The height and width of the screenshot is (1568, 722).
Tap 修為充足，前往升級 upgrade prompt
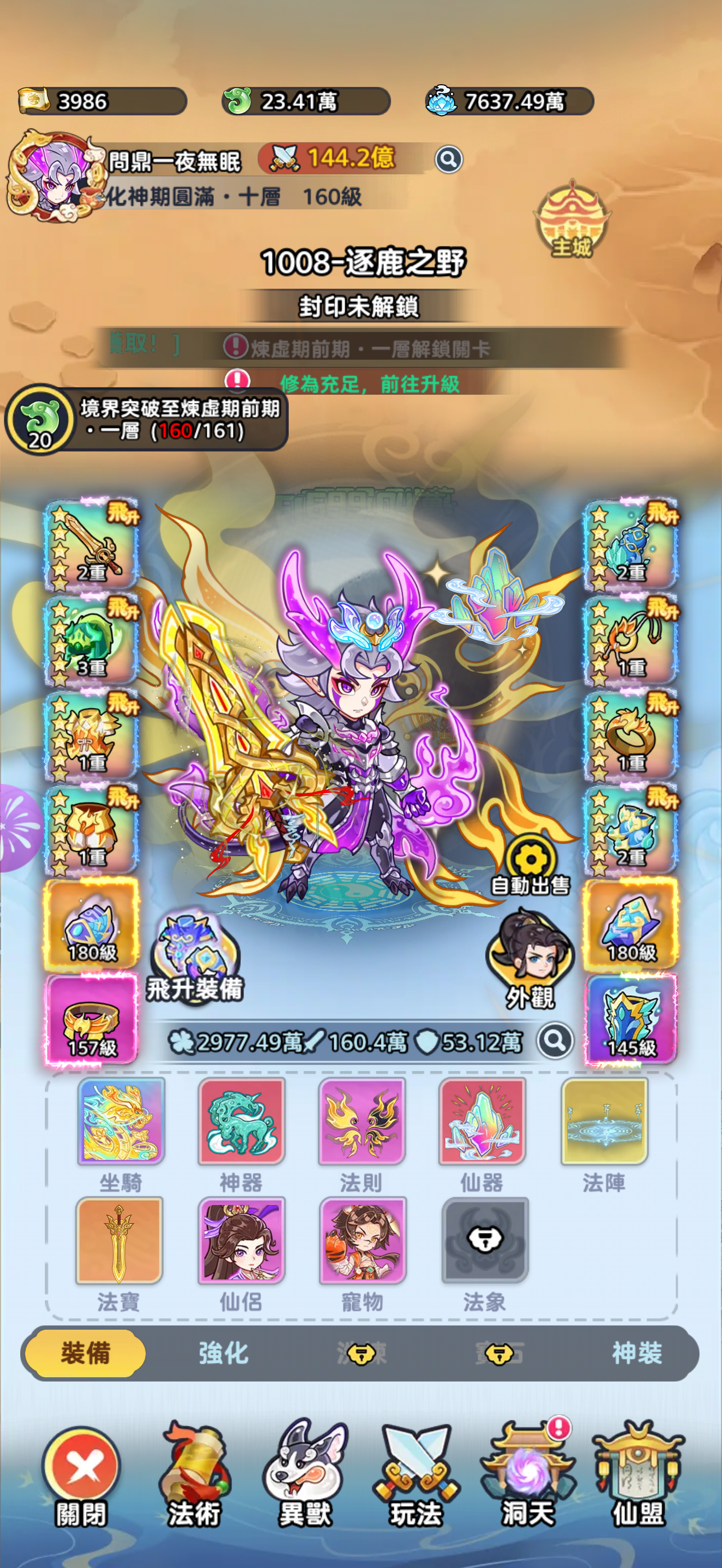(369, 384)
